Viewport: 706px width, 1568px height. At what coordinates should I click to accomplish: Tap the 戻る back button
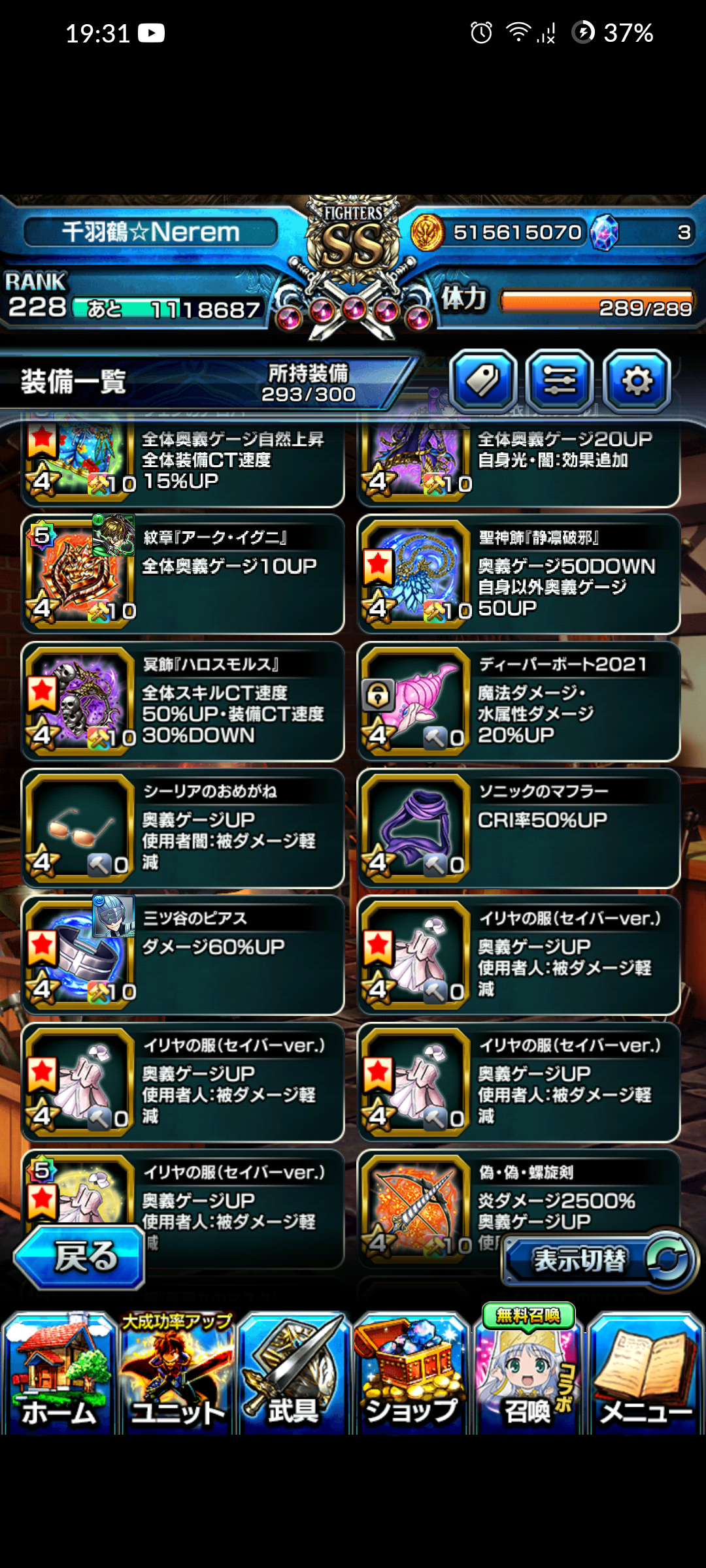coord(79,1256)
